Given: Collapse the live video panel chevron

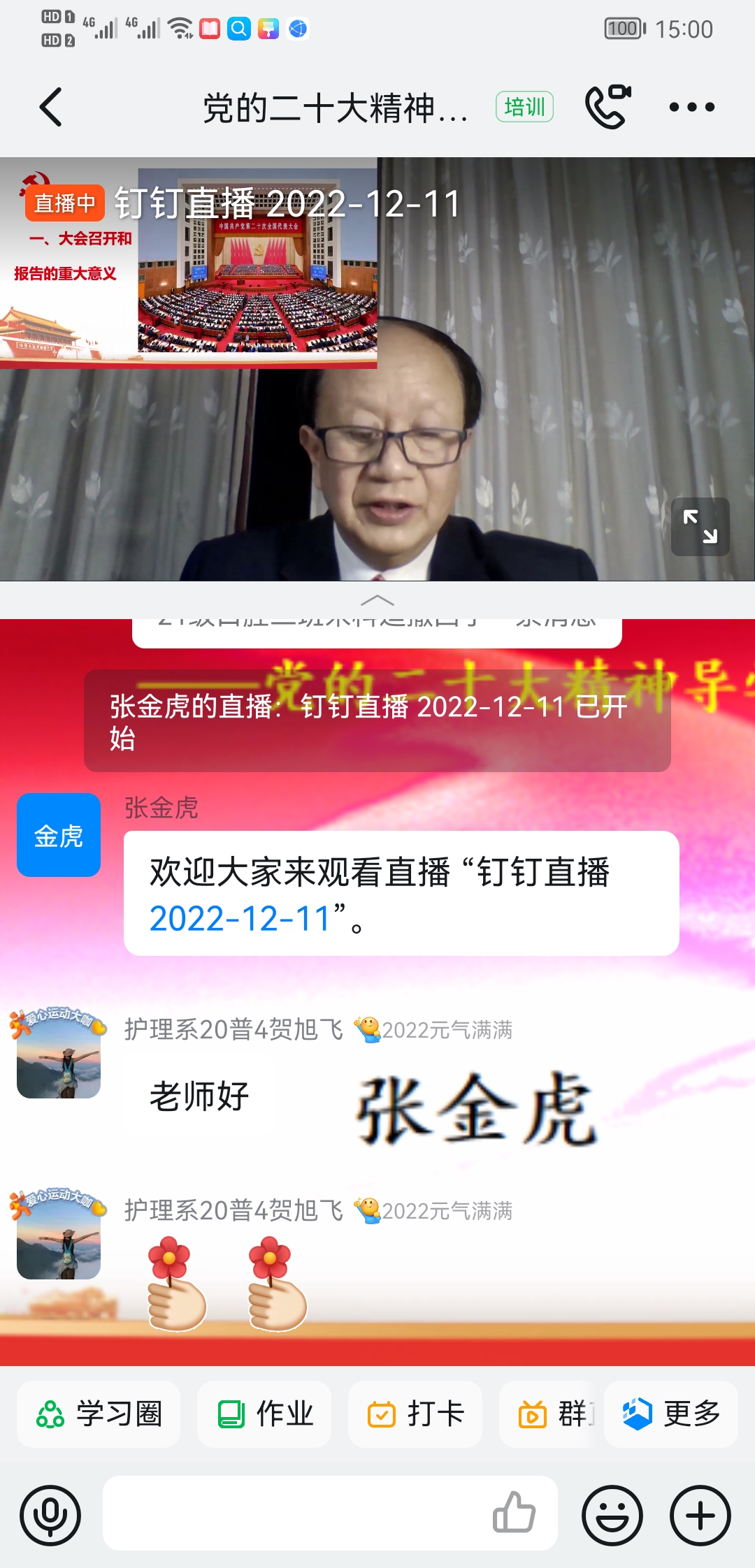Looking at the screenshot, I should pyautogui.click(x=377, y=600).
